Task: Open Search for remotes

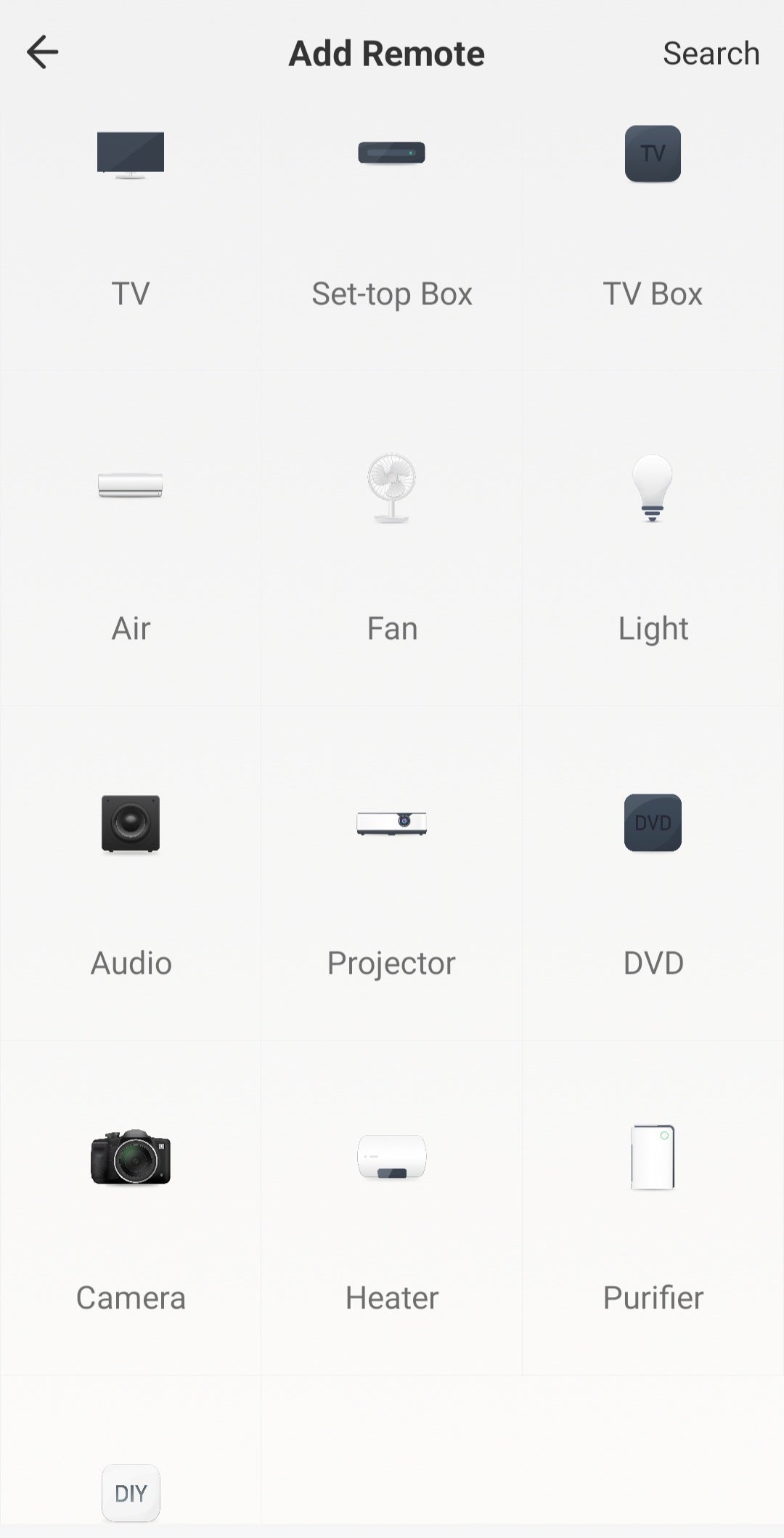Action: tap(711, 53)
